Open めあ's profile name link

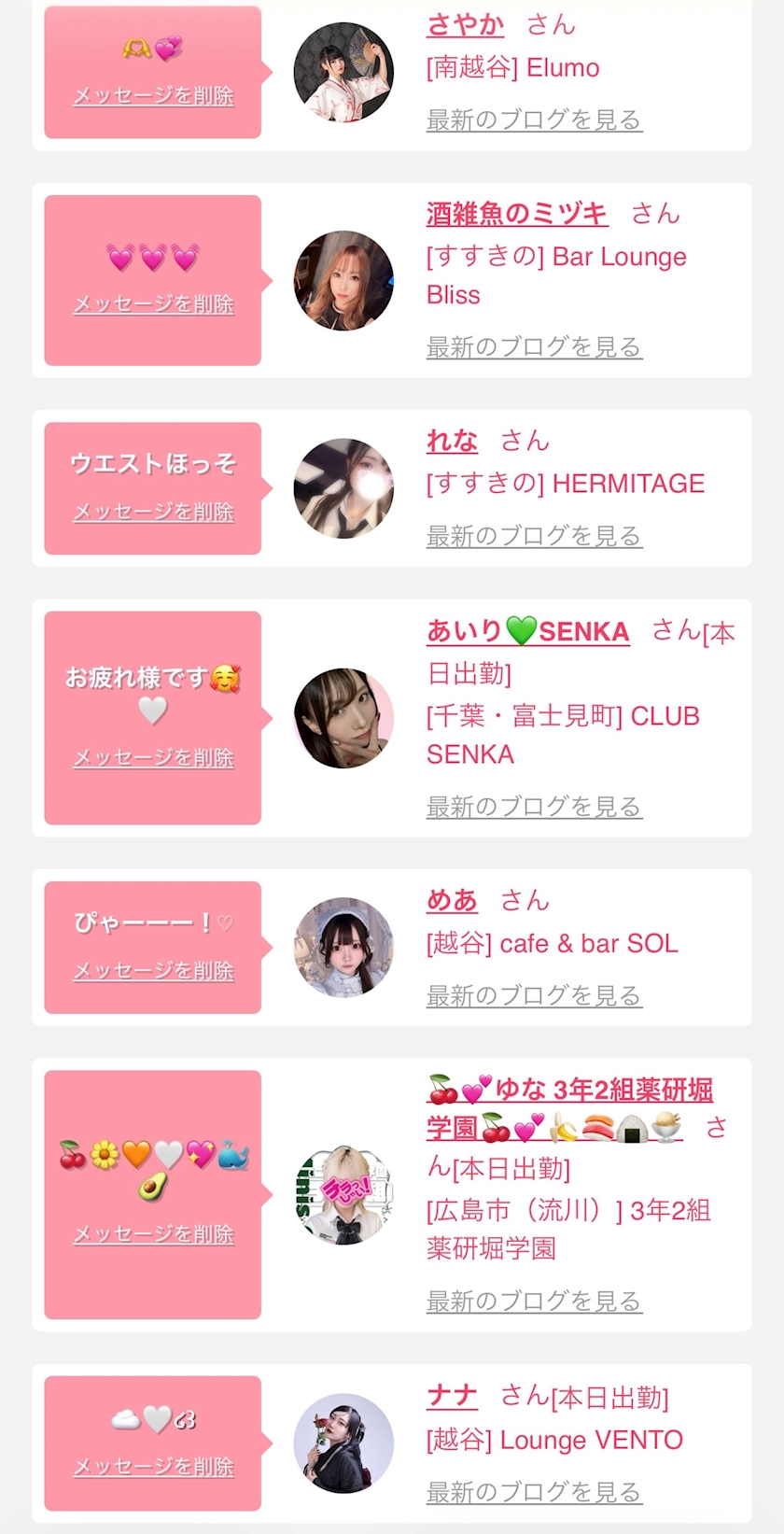click(x=452, y=900)
